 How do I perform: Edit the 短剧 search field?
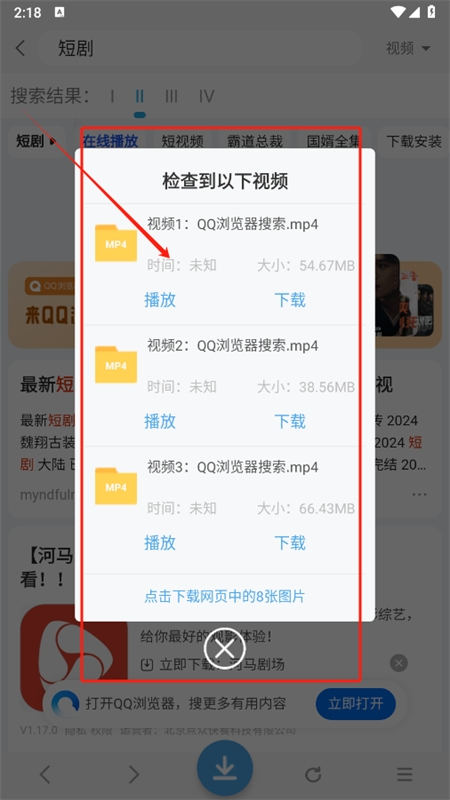tap(200, 48)
